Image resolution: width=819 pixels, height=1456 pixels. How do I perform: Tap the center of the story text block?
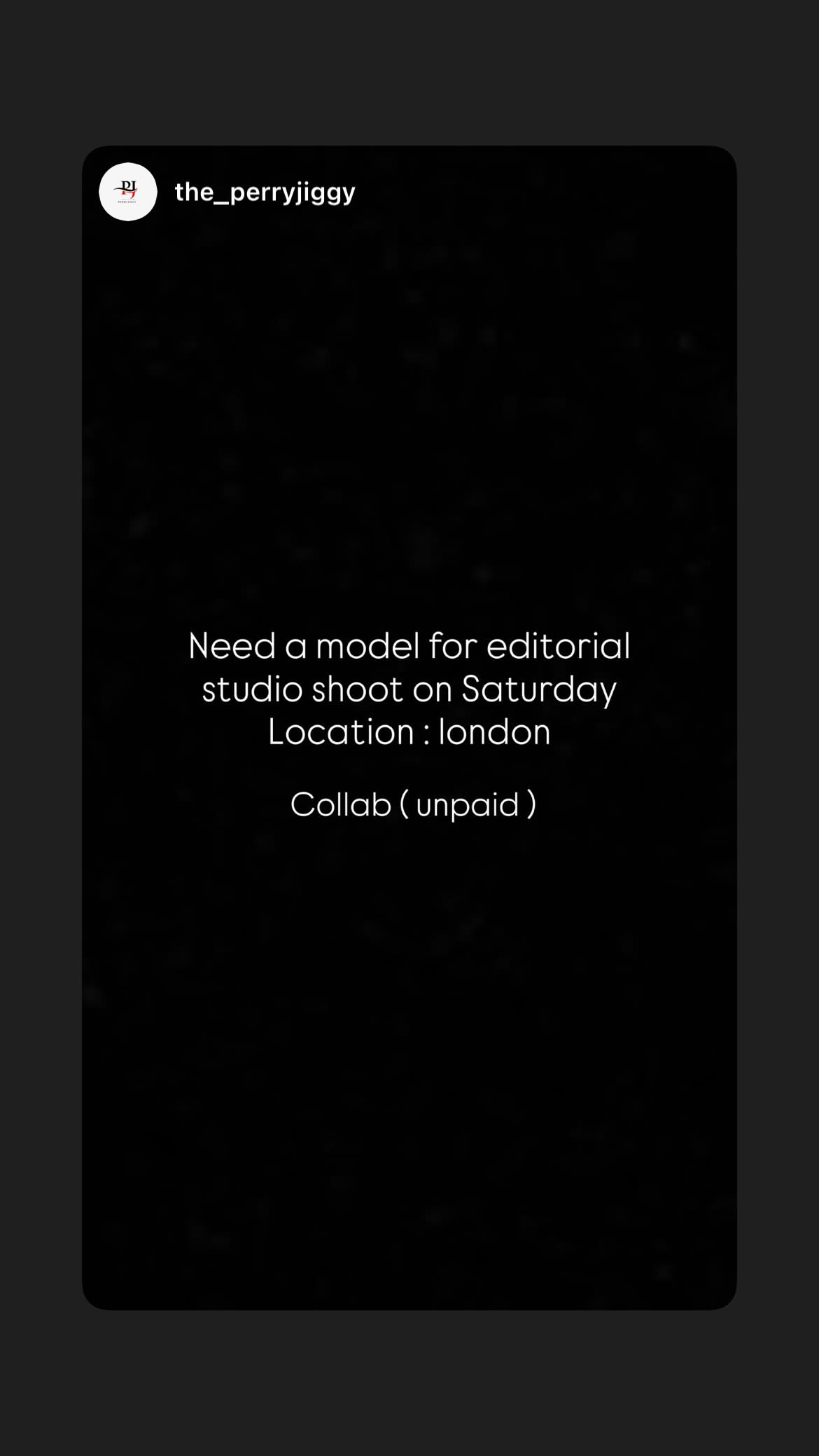click(x=409, y=724)
